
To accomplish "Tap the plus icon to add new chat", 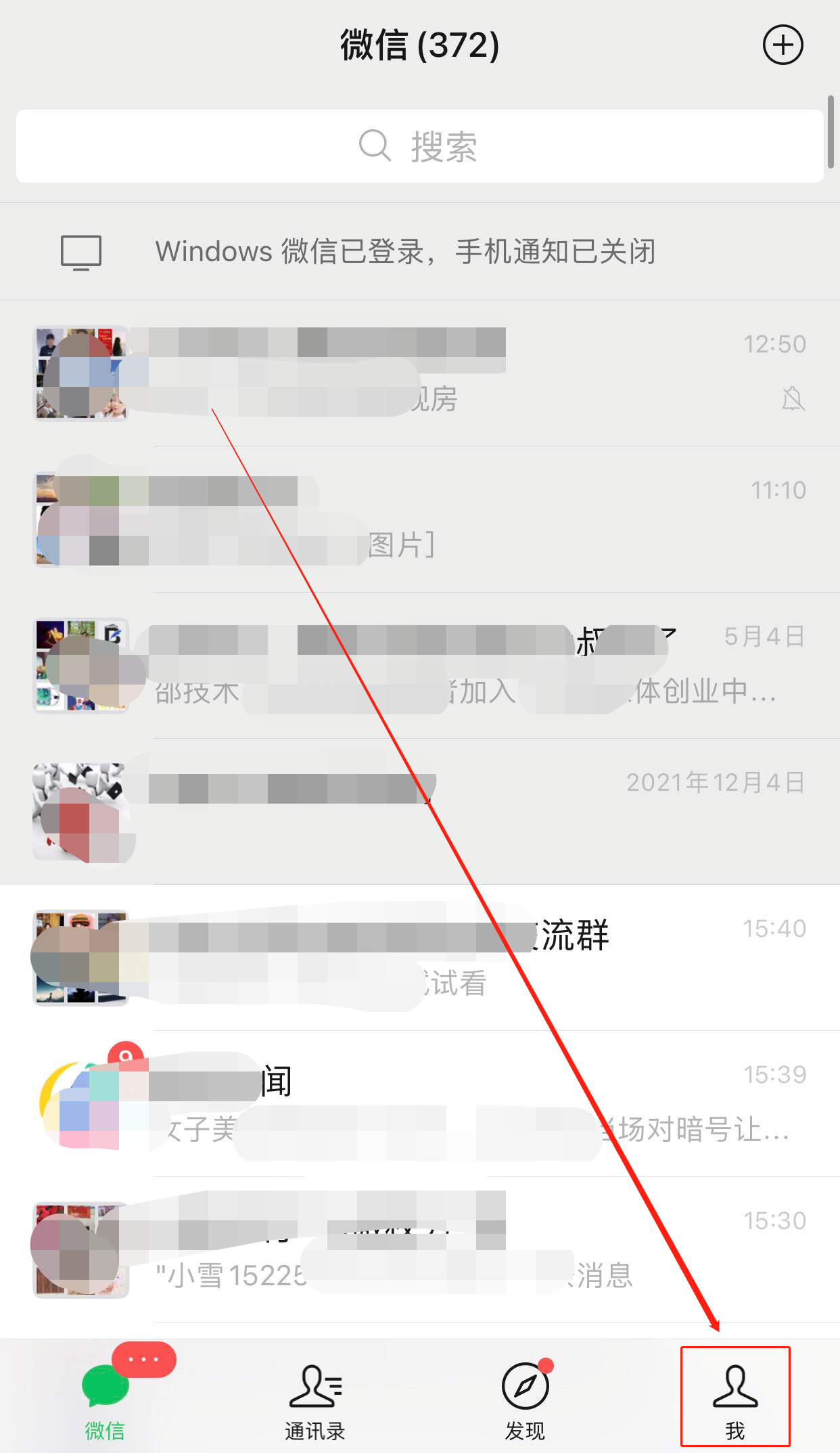I will (783, 45).
